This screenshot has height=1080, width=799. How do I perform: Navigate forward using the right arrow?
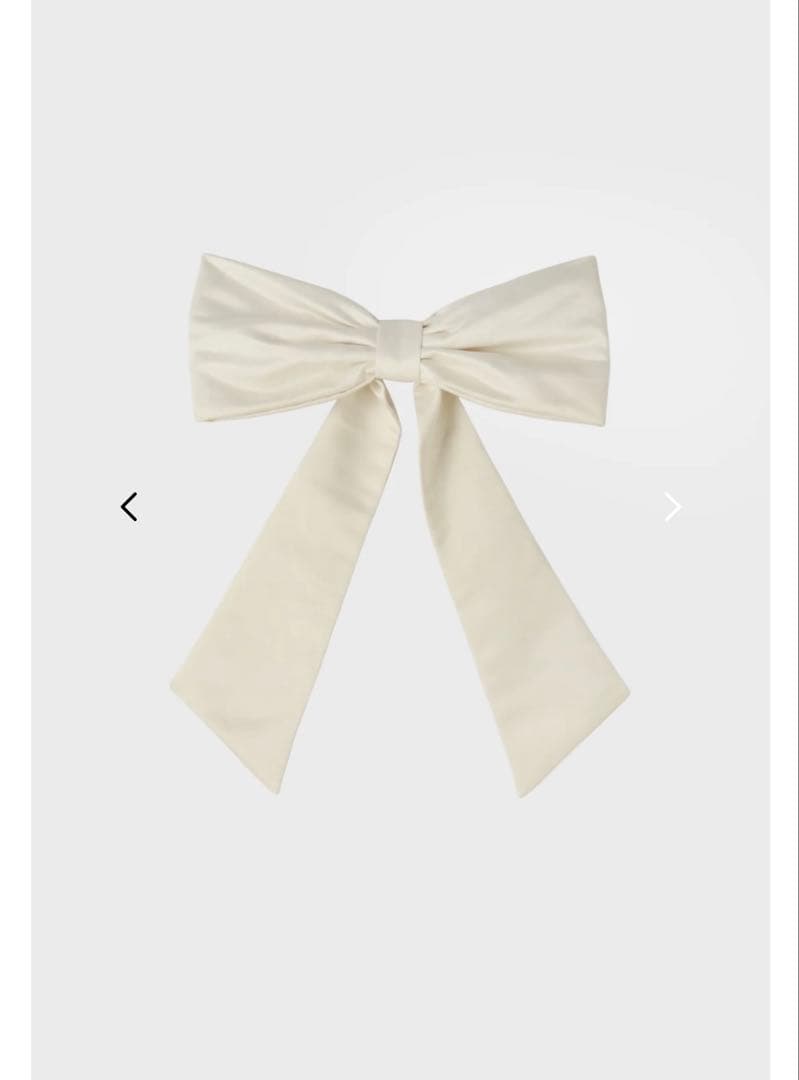(x=671, y=507)
